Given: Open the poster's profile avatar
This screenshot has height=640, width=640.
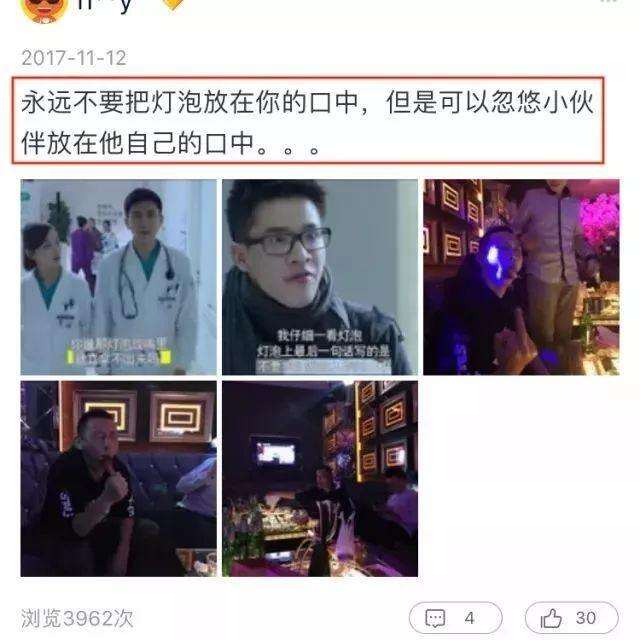Looking at the screenshot, I should pyautogui.click(x=43, y=8).
